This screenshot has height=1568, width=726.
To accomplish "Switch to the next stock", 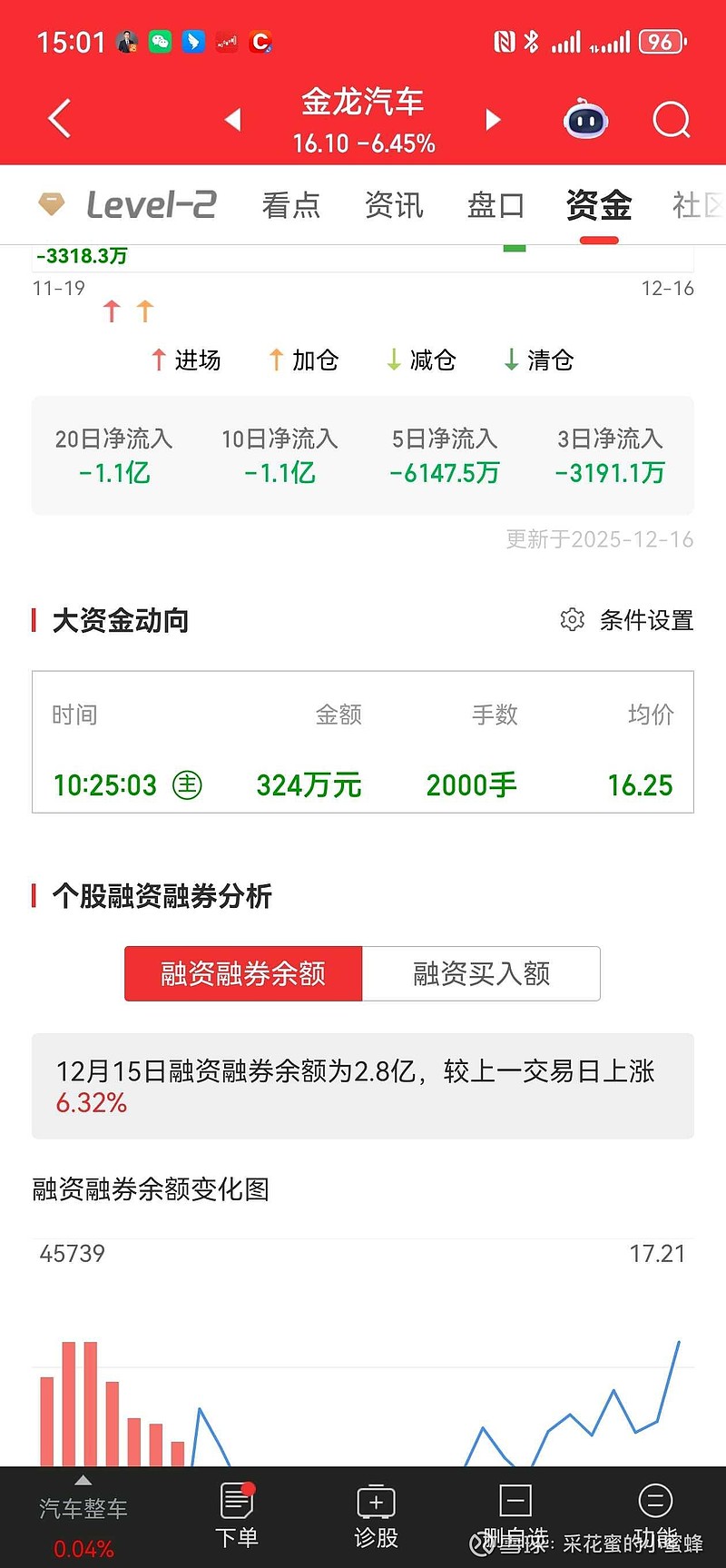I will pos(493,119).
